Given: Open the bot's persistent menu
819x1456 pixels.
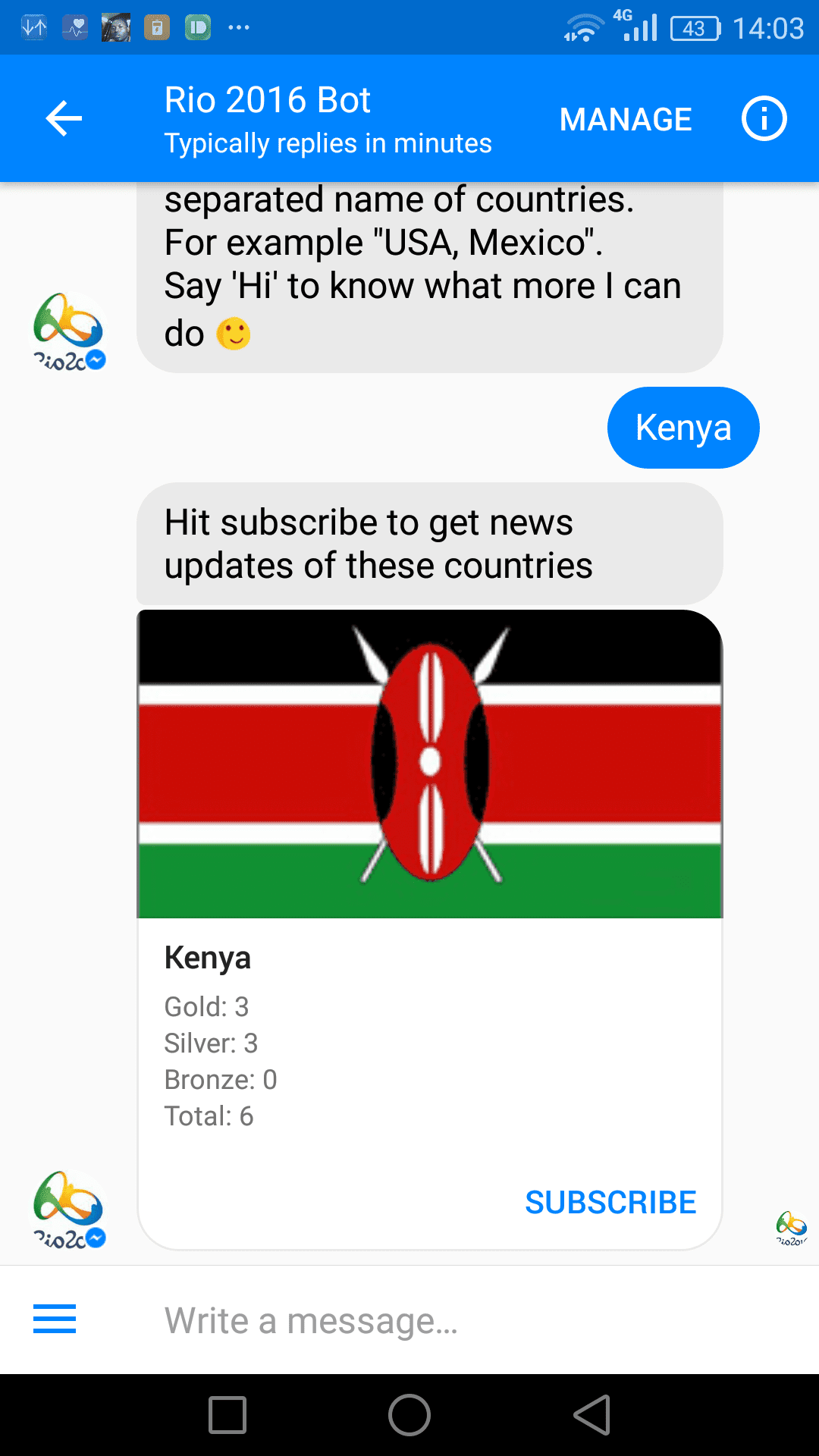Looking at the screenshot, I should [x=55, y=1319].
